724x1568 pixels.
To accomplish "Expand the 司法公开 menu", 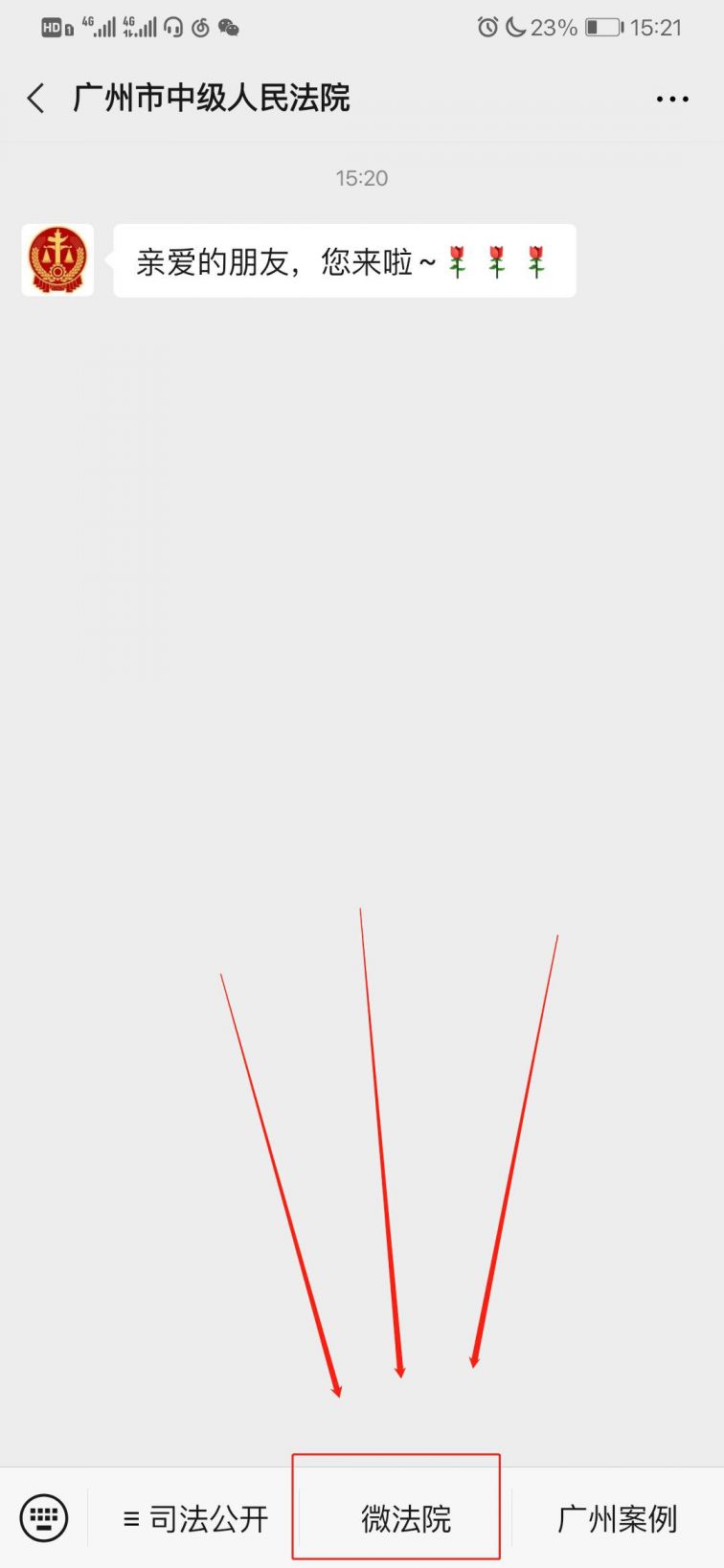I will 195,1518.
